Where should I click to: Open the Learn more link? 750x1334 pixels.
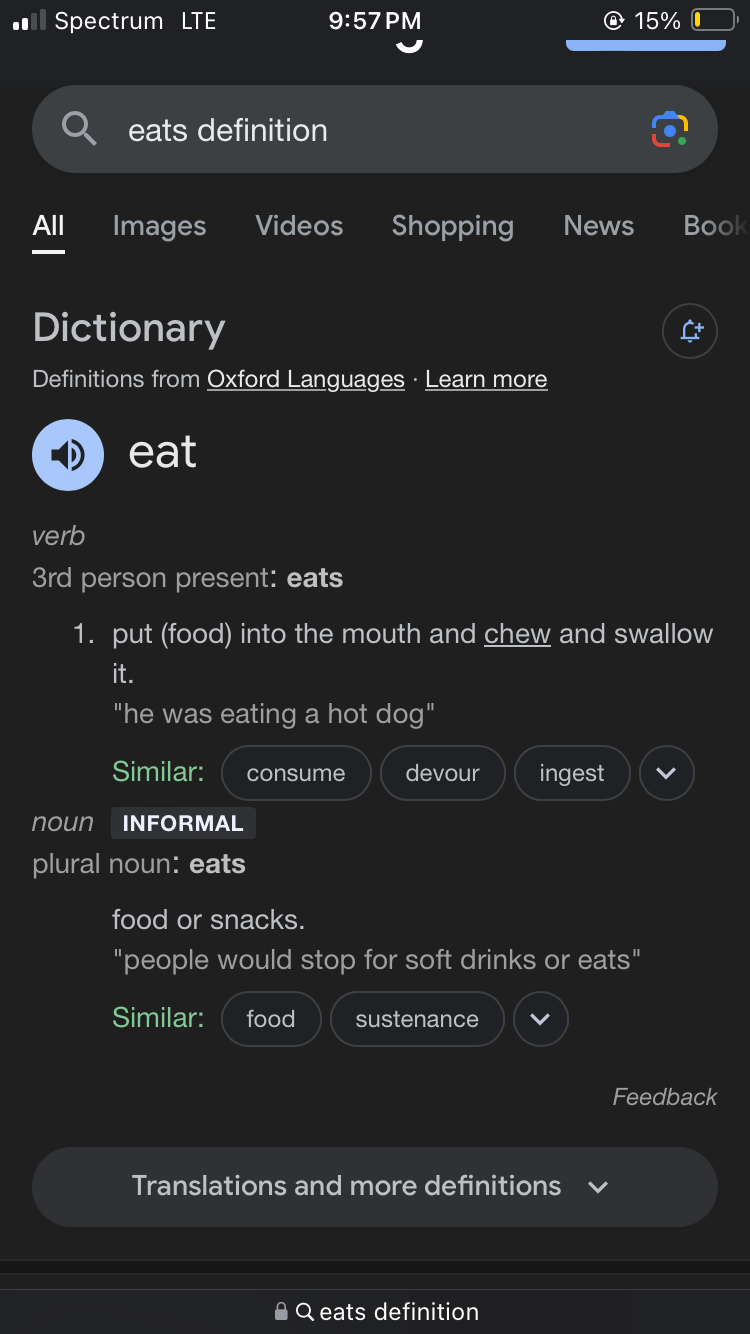(486, 380)
